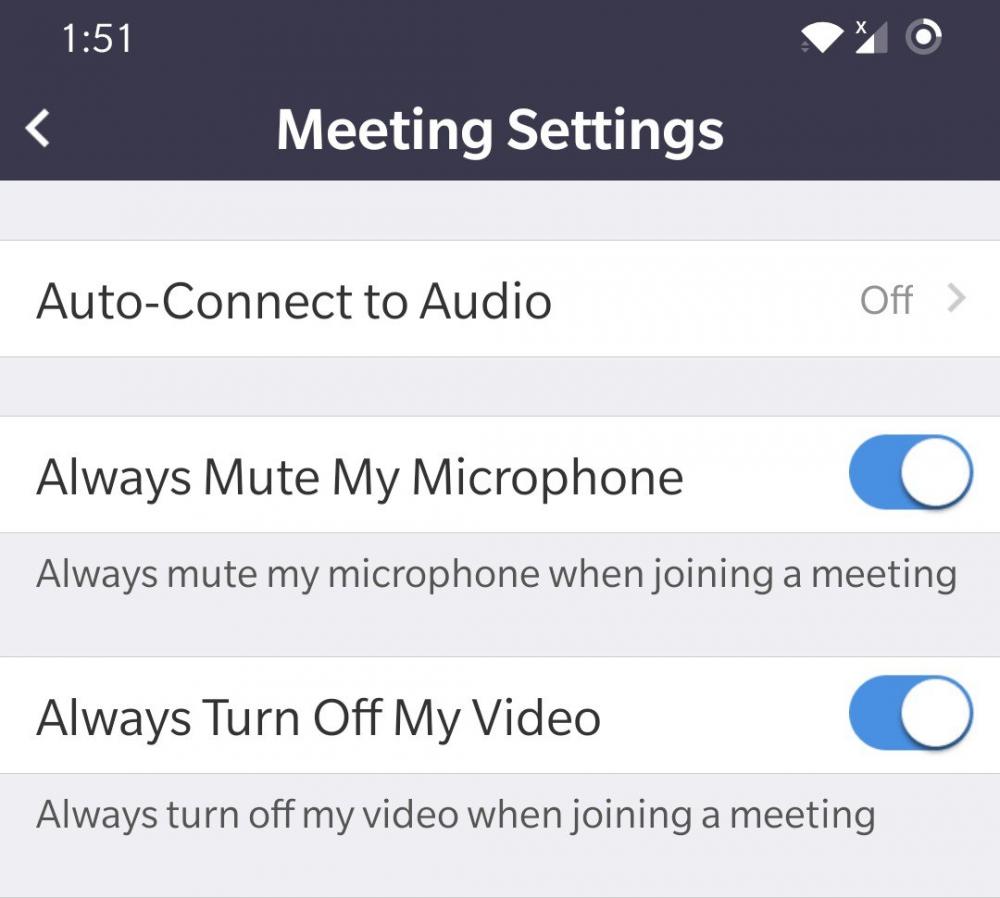1000x898 pixels.
Task: Open the Auto-Connect to Audio setting
Action: click(x=500, y=299)
